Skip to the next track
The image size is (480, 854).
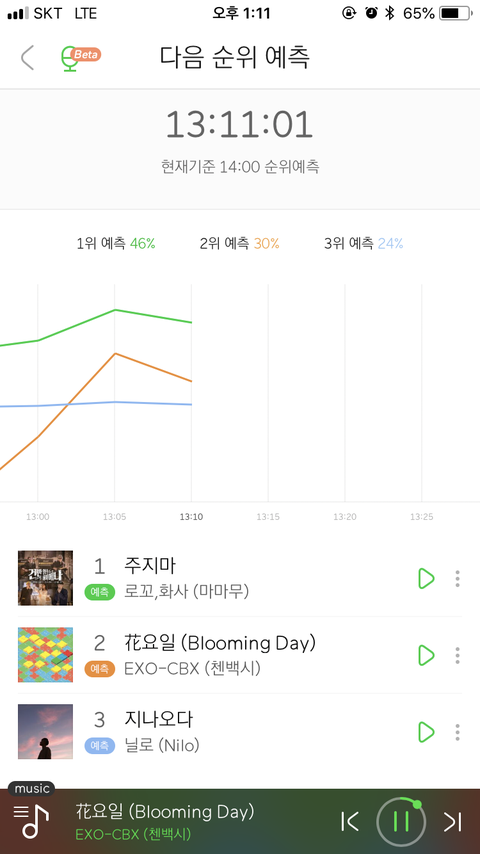(452, 821)
